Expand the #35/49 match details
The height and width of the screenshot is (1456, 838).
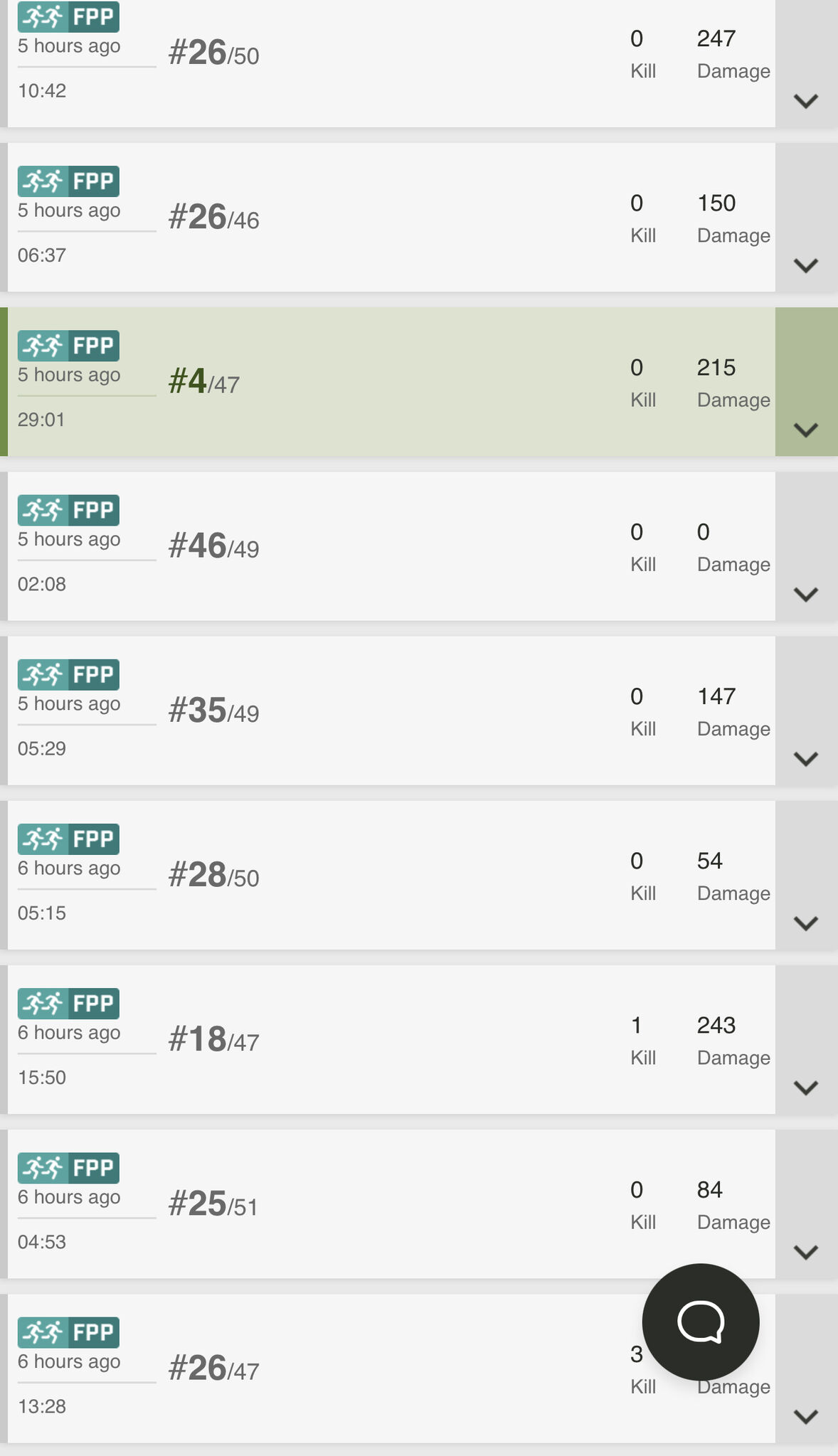point(805,758)
